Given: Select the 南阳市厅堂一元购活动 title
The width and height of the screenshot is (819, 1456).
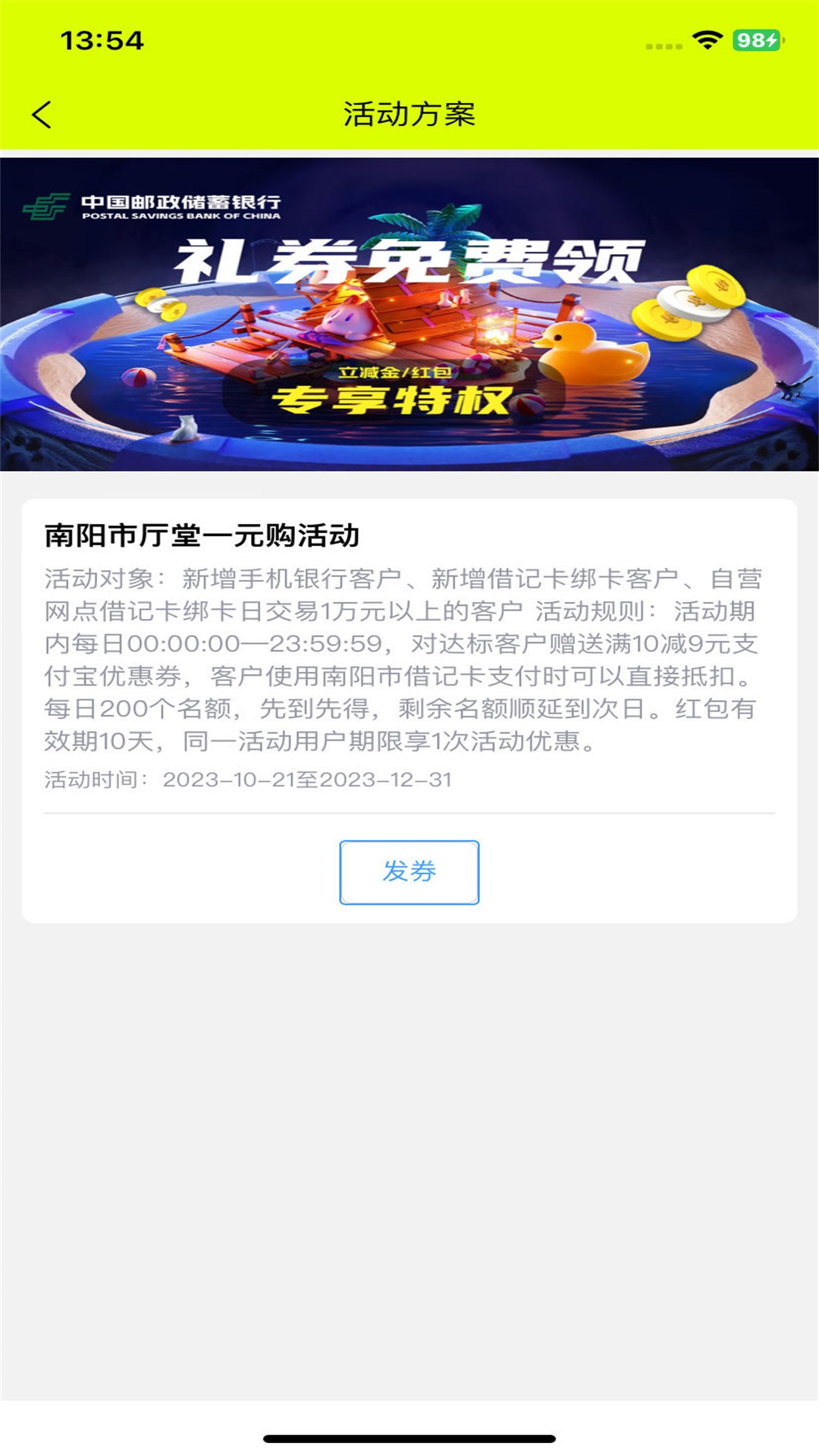Looking at the screenshot, I should (201, 533).
